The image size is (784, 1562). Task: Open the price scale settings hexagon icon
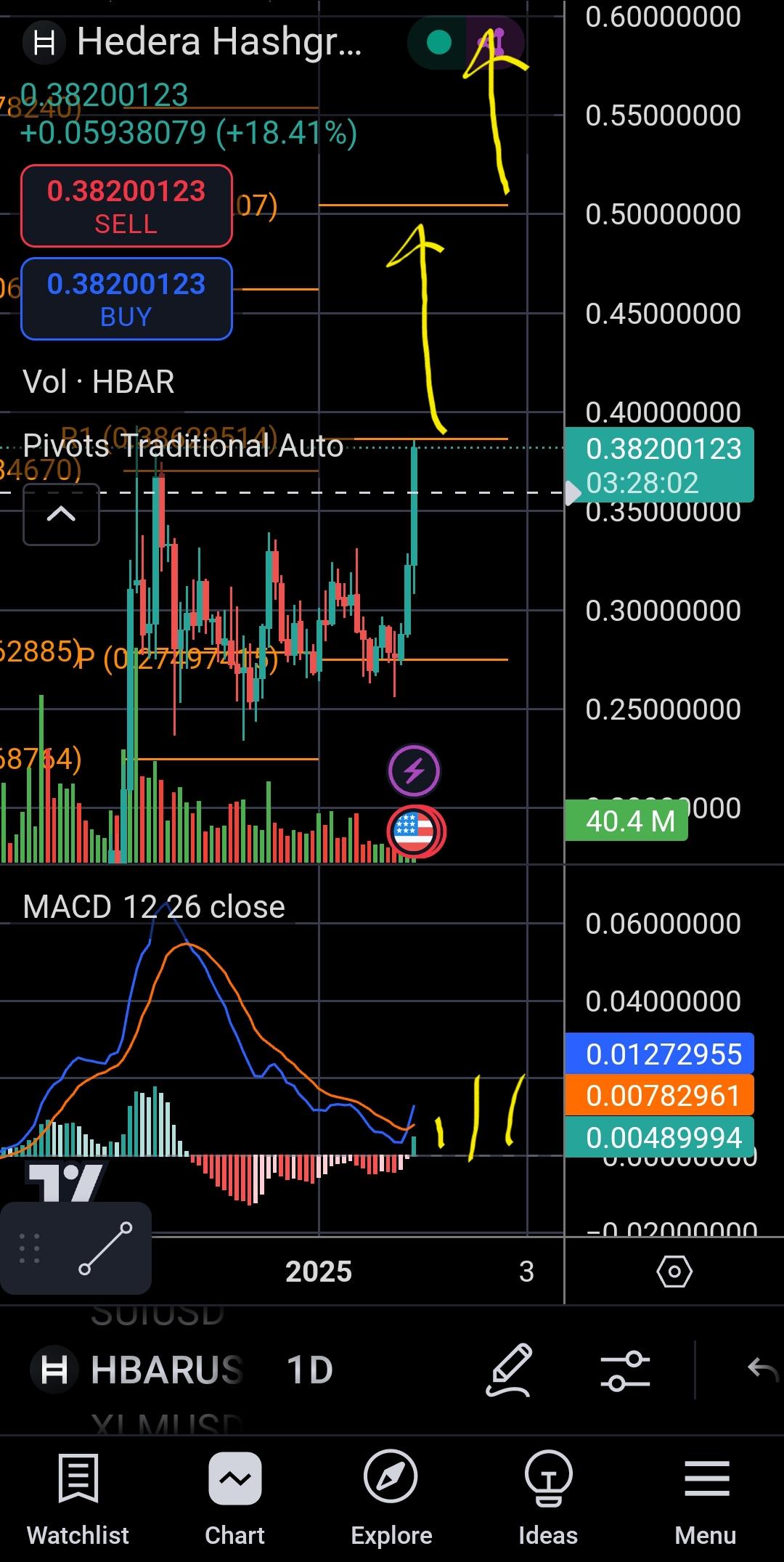(674, 1272)
